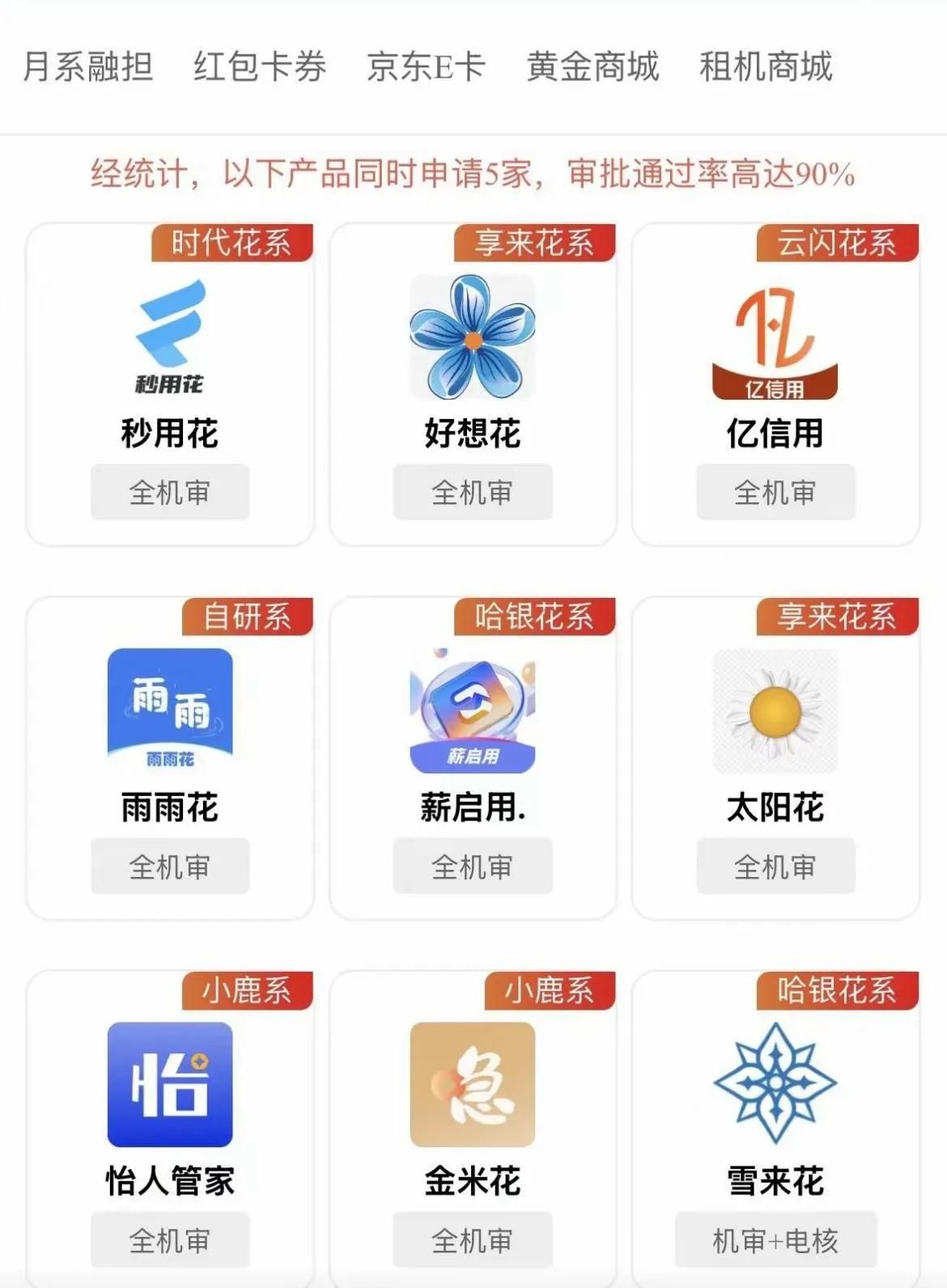
Task: Open the 租机商城 category
Action: [x=763, y=68]
